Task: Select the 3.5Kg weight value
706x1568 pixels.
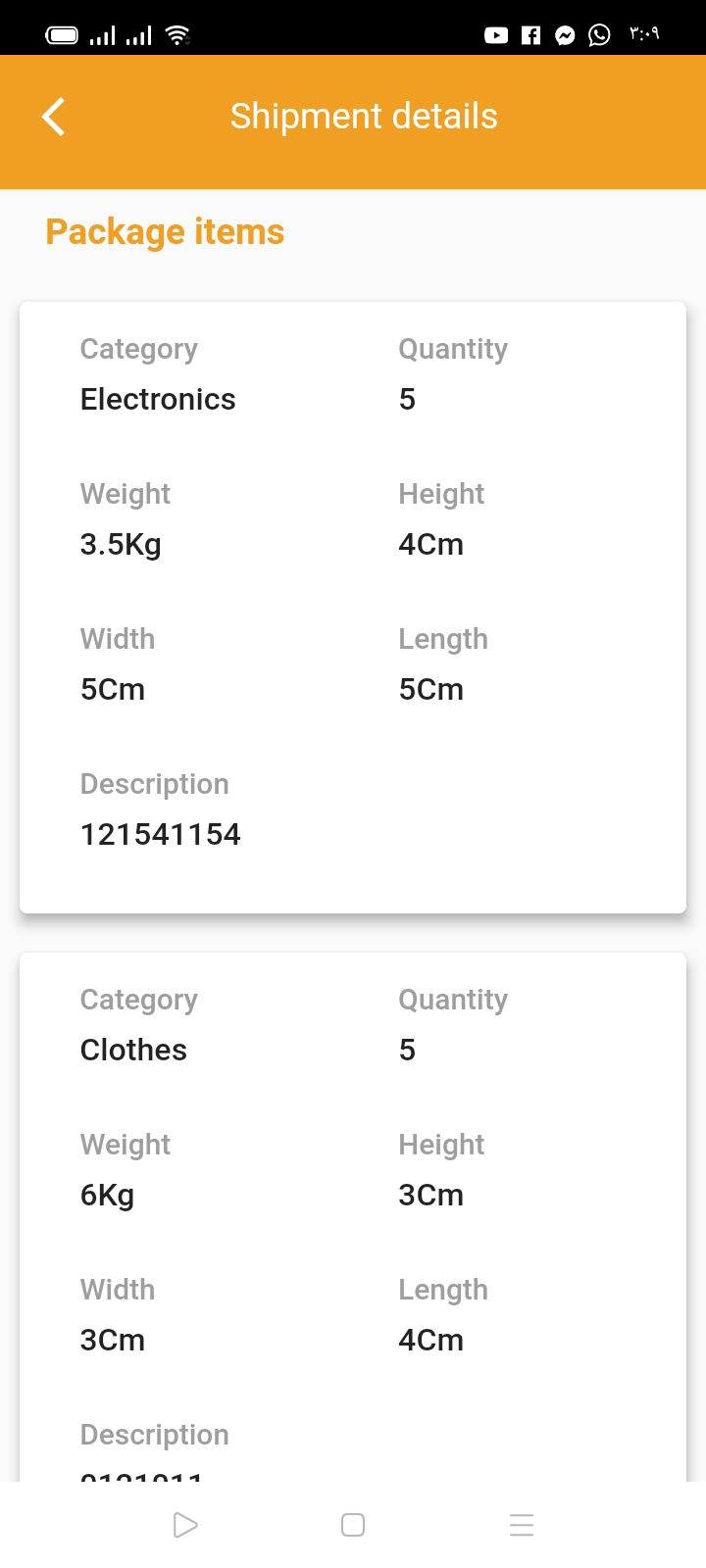Action: [120, 544]
